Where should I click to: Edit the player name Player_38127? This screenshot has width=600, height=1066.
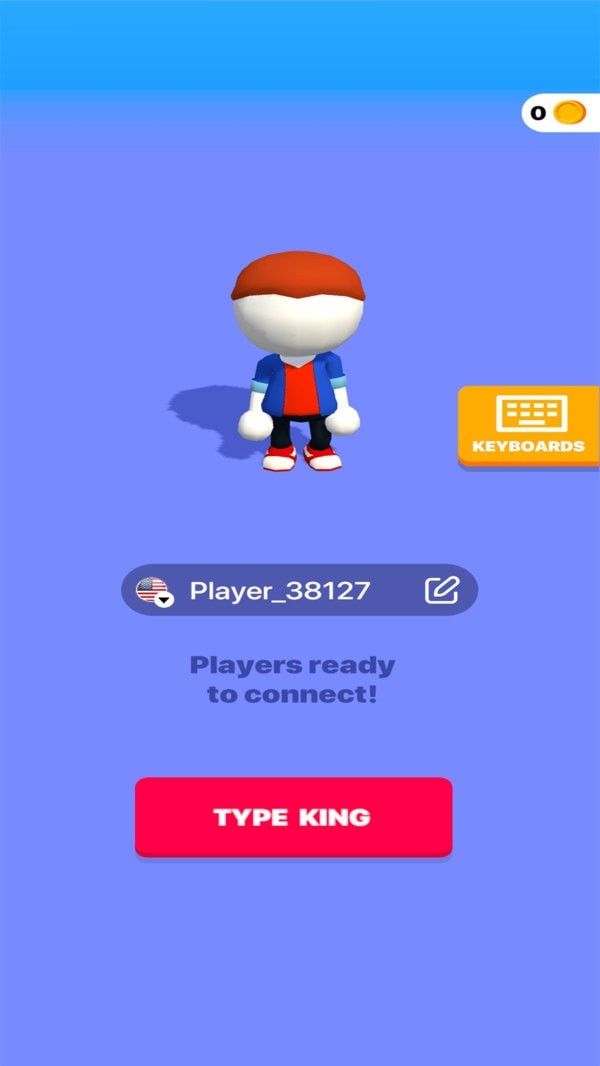coord(441,590)
